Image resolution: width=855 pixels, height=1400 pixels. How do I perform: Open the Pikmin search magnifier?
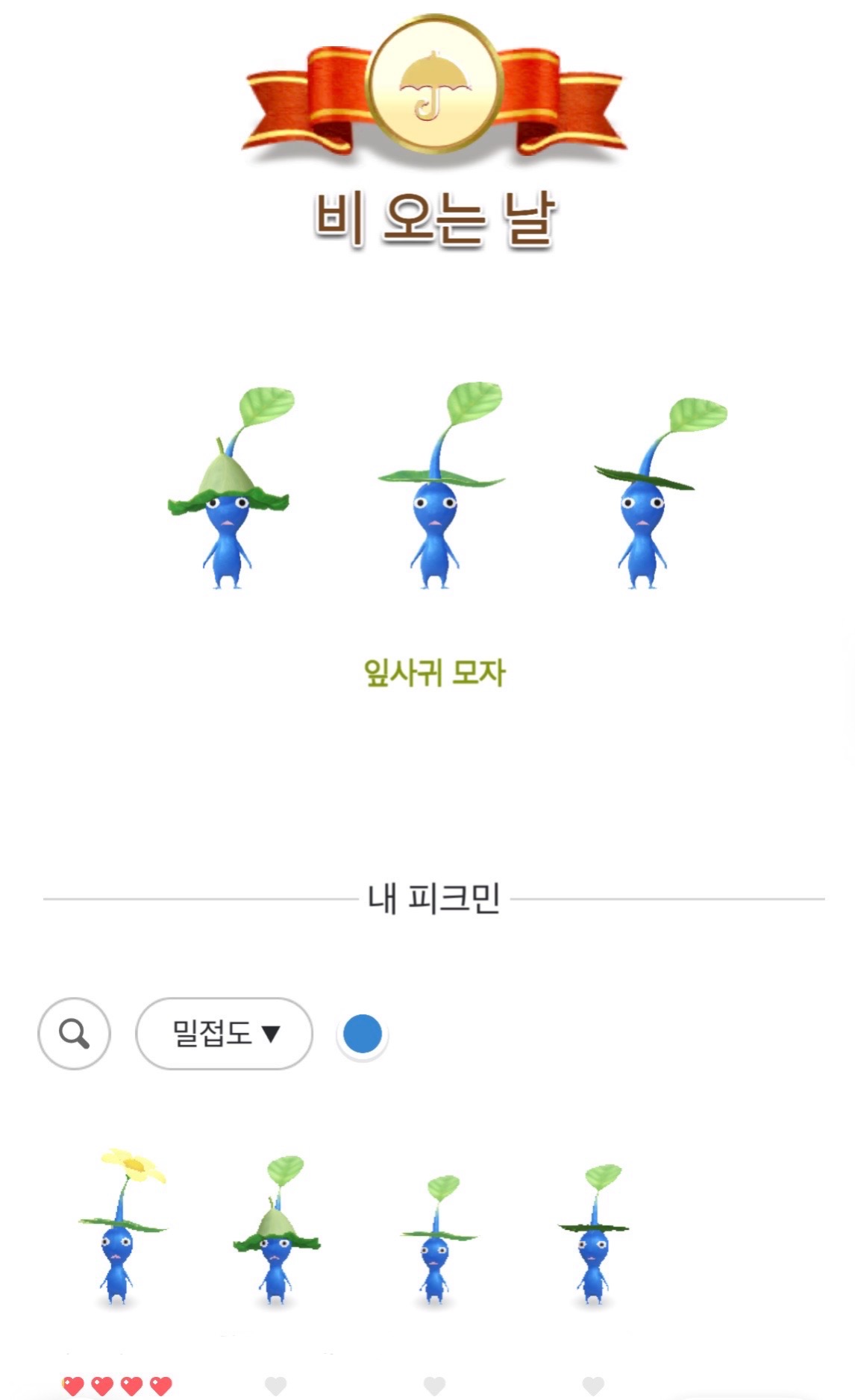coord(74,1034)
